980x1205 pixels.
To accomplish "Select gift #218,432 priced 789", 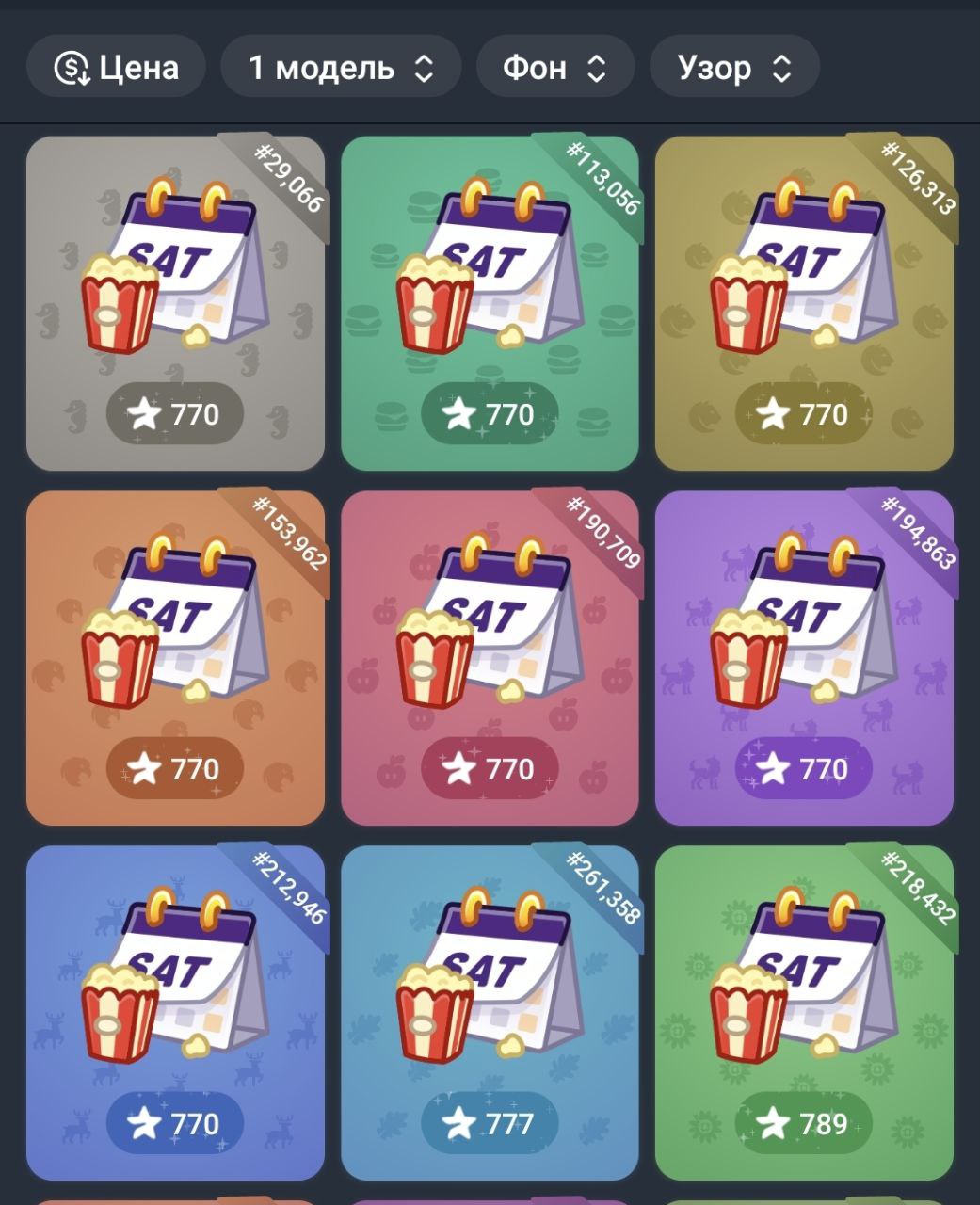I will [x=804, y=1012].
